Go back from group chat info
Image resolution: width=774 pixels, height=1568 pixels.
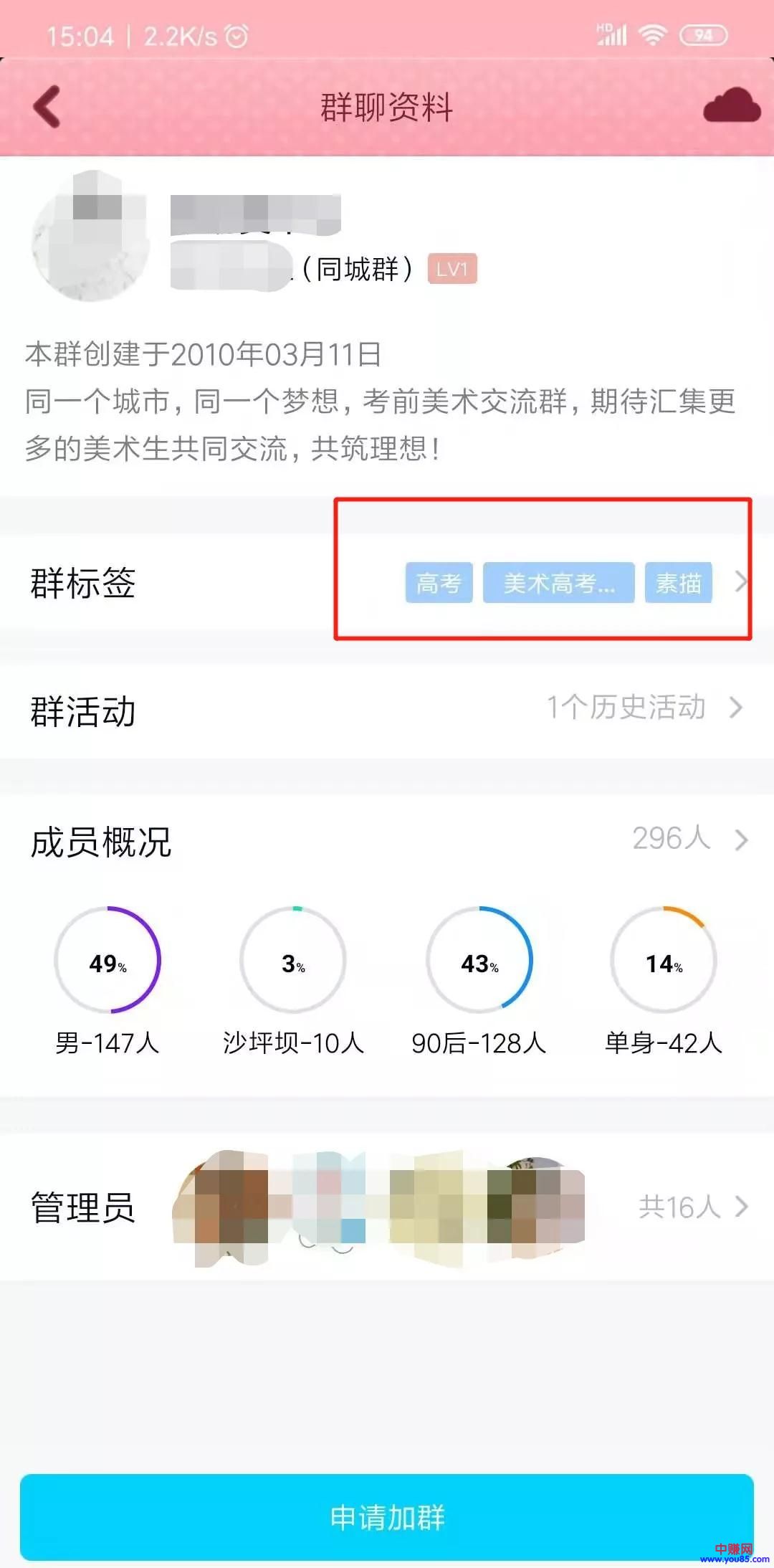click(47, 107)
